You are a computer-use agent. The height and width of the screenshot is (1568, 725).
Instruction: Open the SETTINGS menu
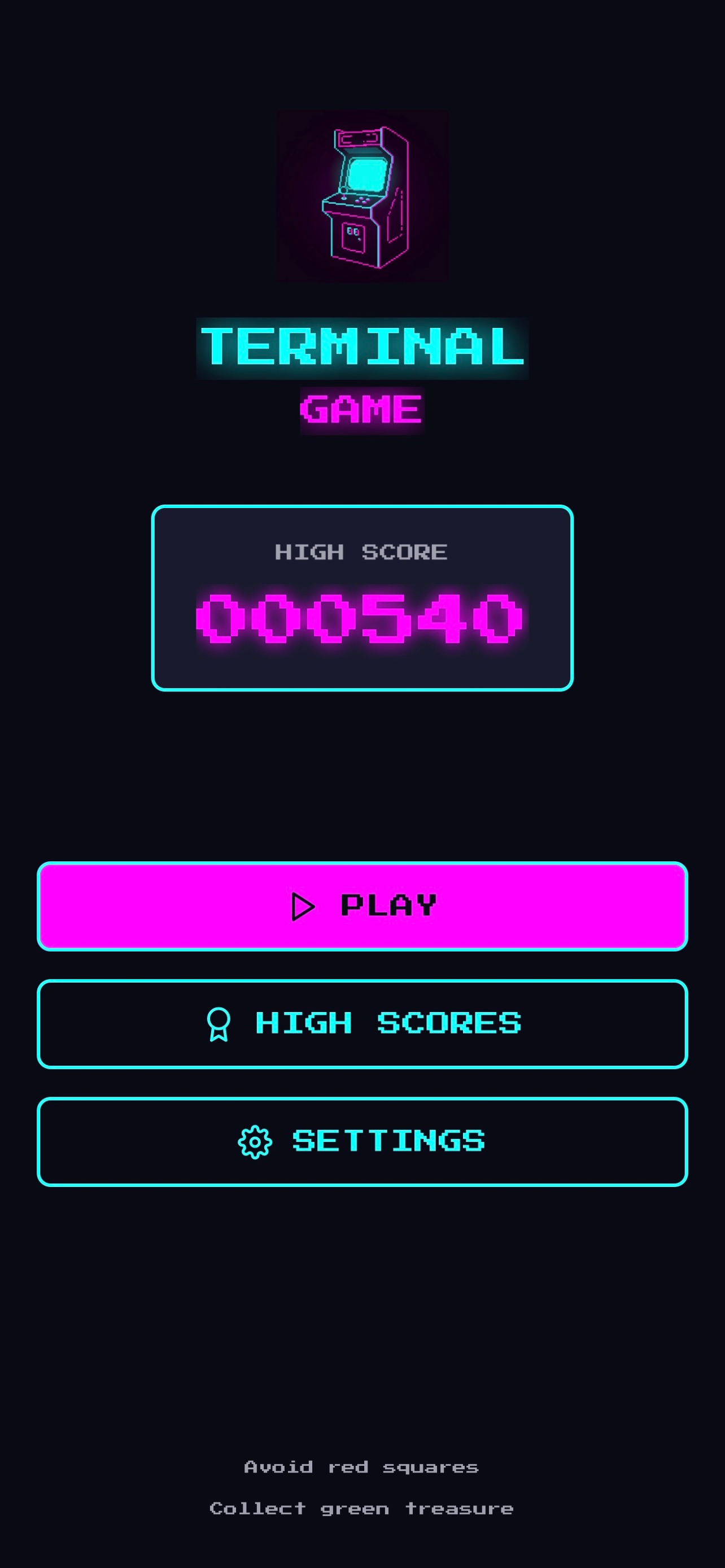pos(362,1141)
